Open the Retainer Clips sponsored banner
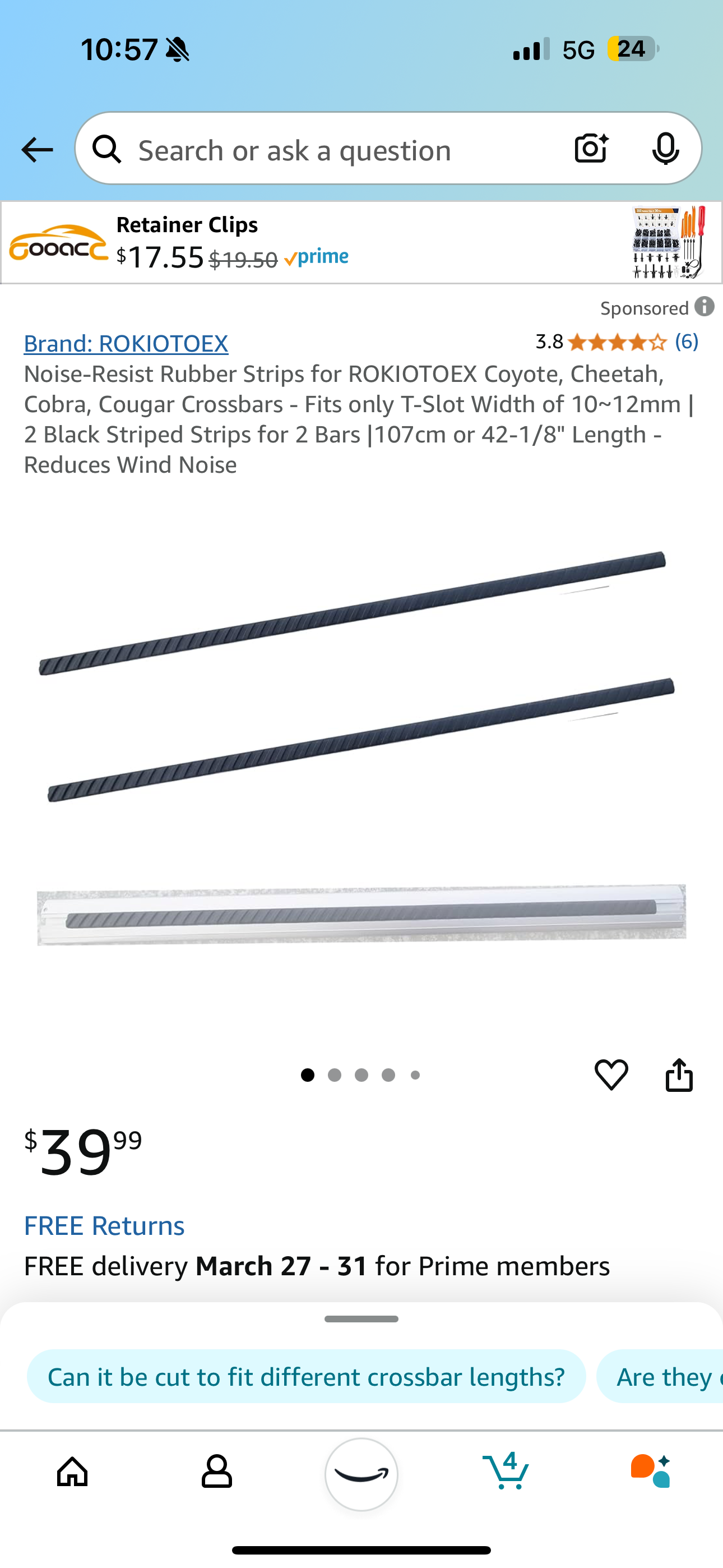Image resolution: width=723 pixels, height=1568 pixels. tap(361, 242)
